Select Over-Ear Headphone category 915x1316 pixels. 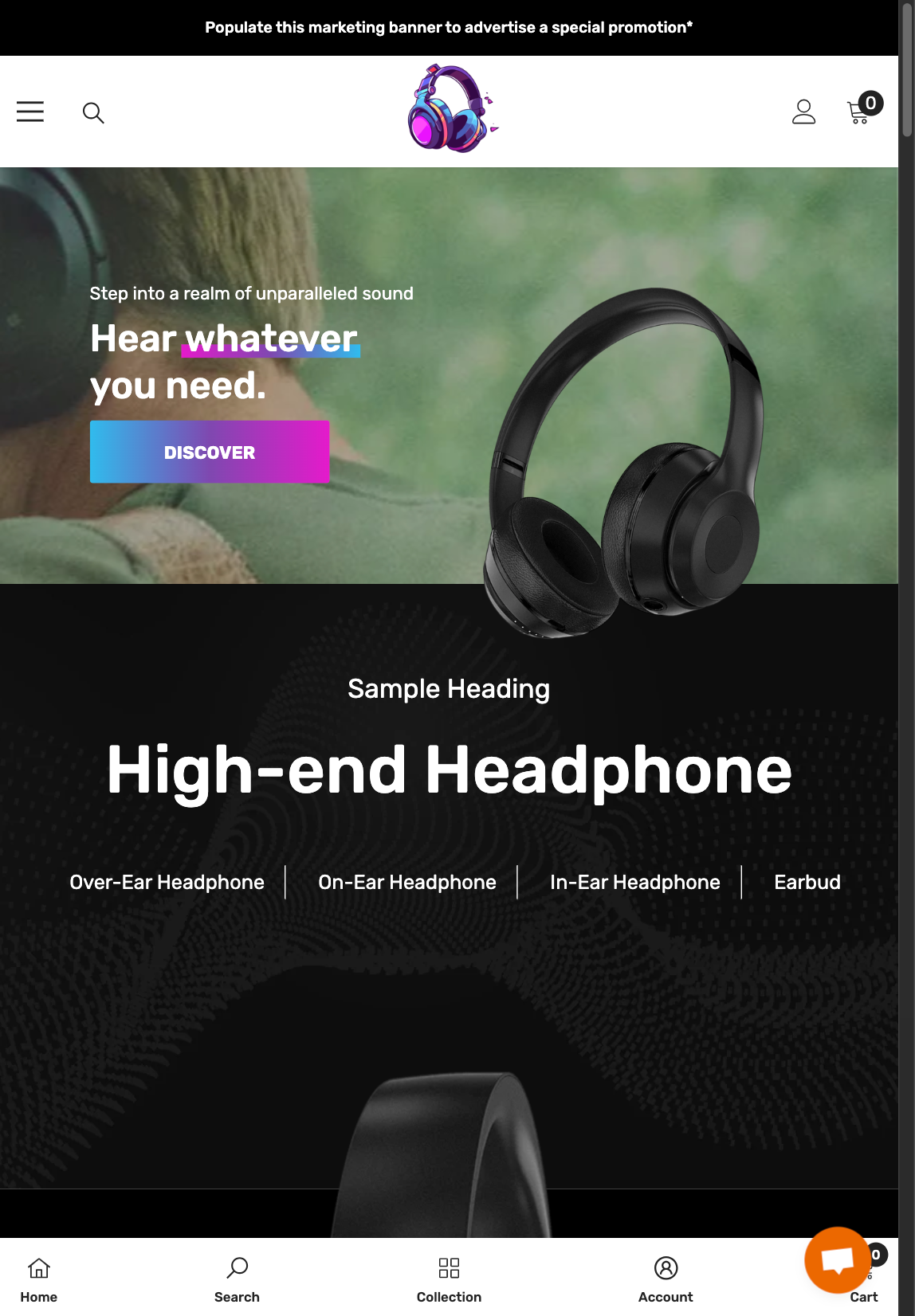[x=167, y=882]
